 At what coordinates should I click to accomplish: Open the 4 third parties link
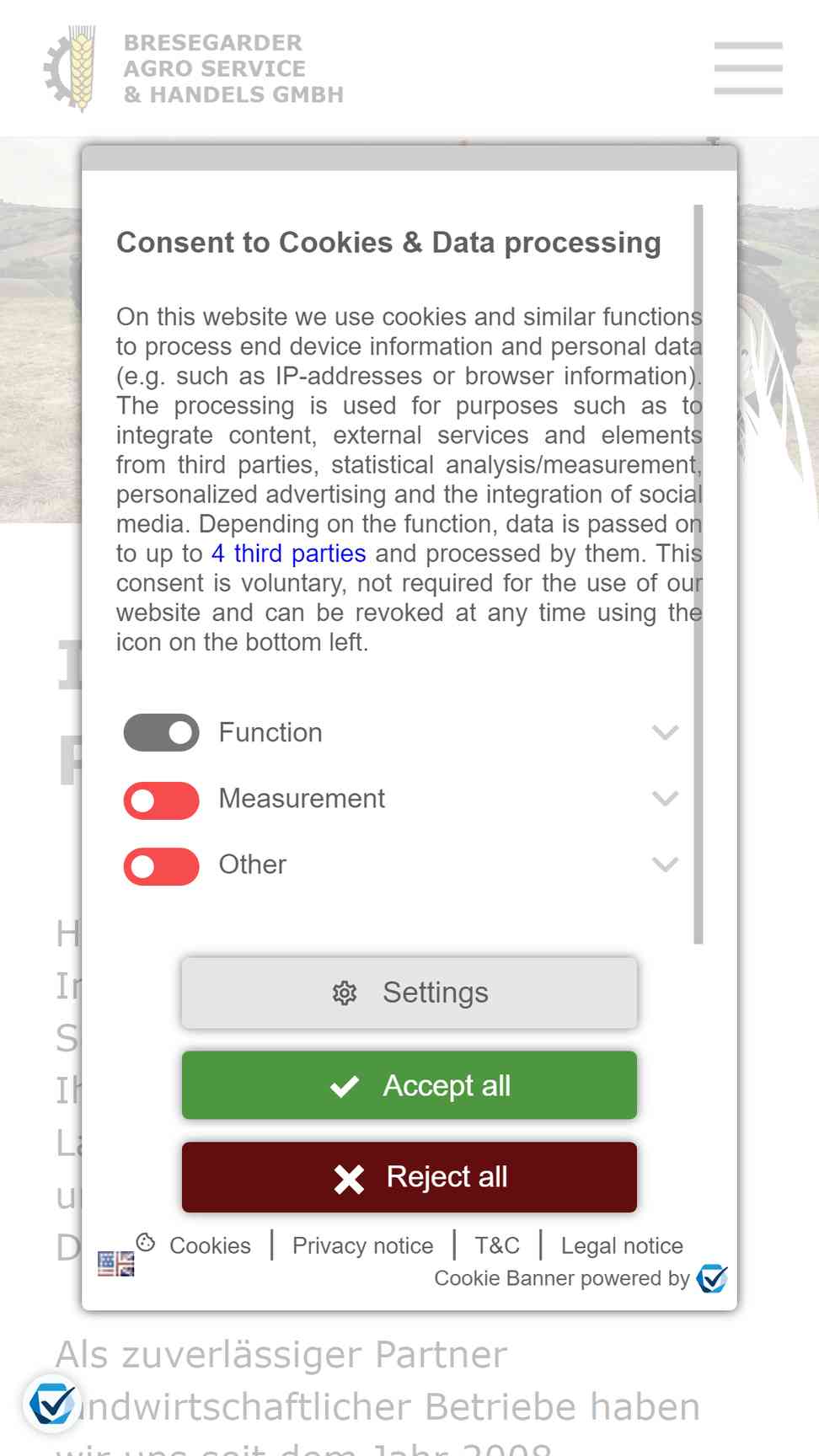[x=289, y=554]
